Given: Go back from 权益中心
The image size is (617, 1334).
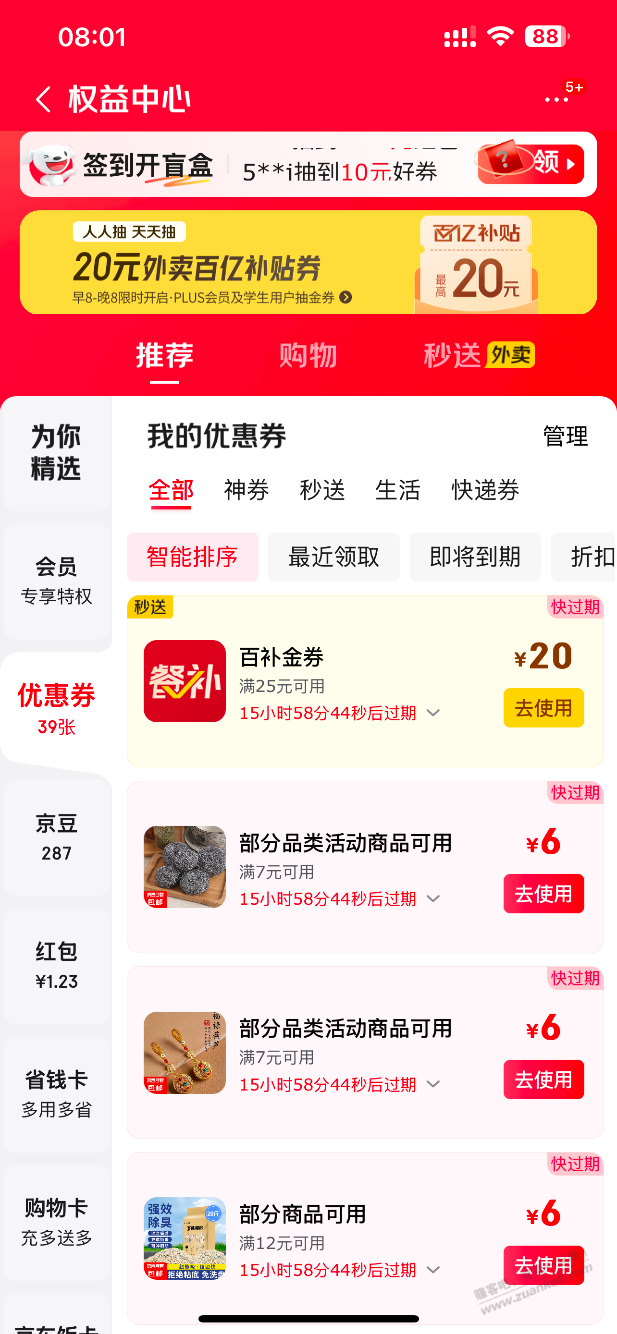Looking at the screenshot, I should point(42,99).
